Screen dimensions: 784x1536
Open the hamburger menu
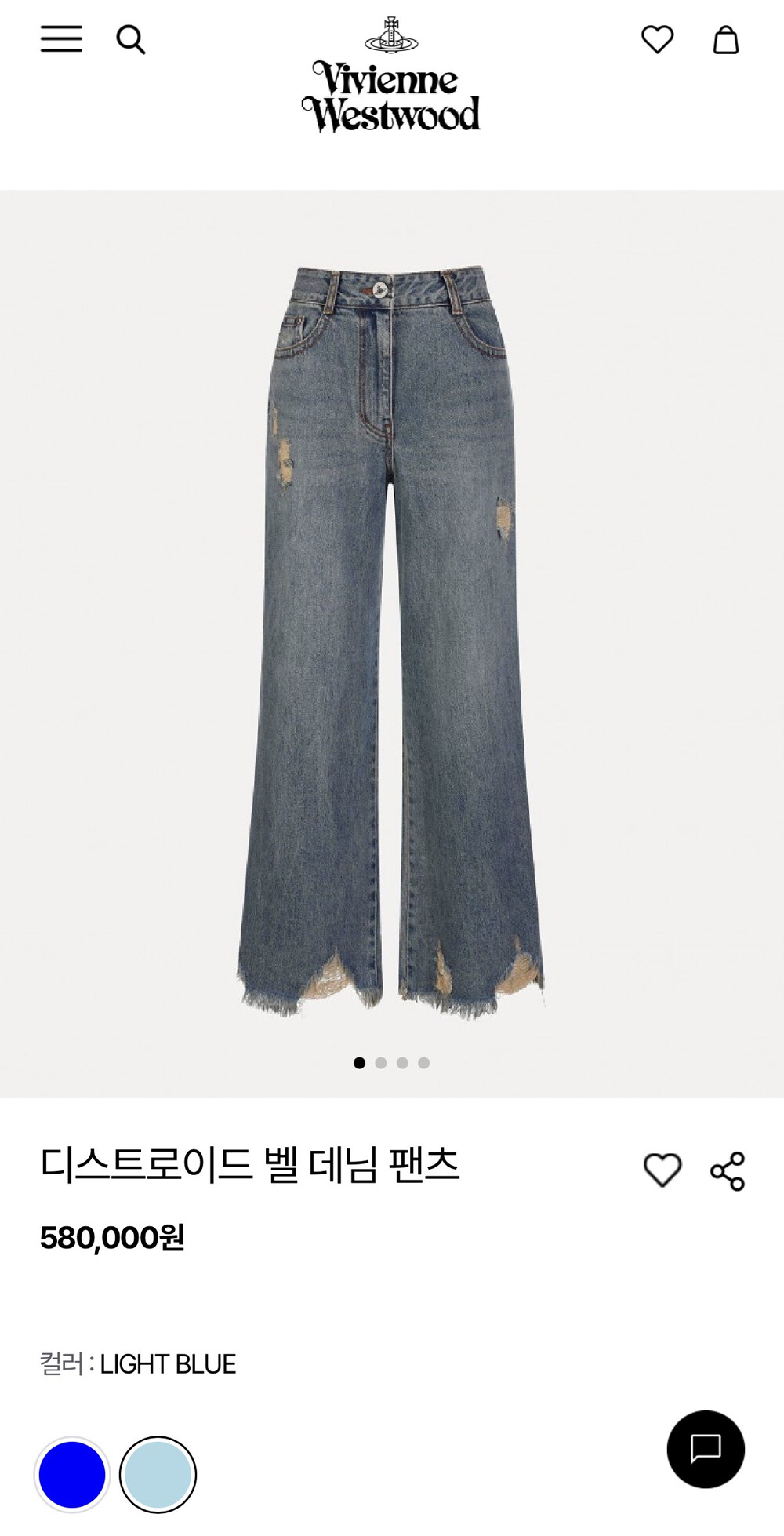(61, 38)
